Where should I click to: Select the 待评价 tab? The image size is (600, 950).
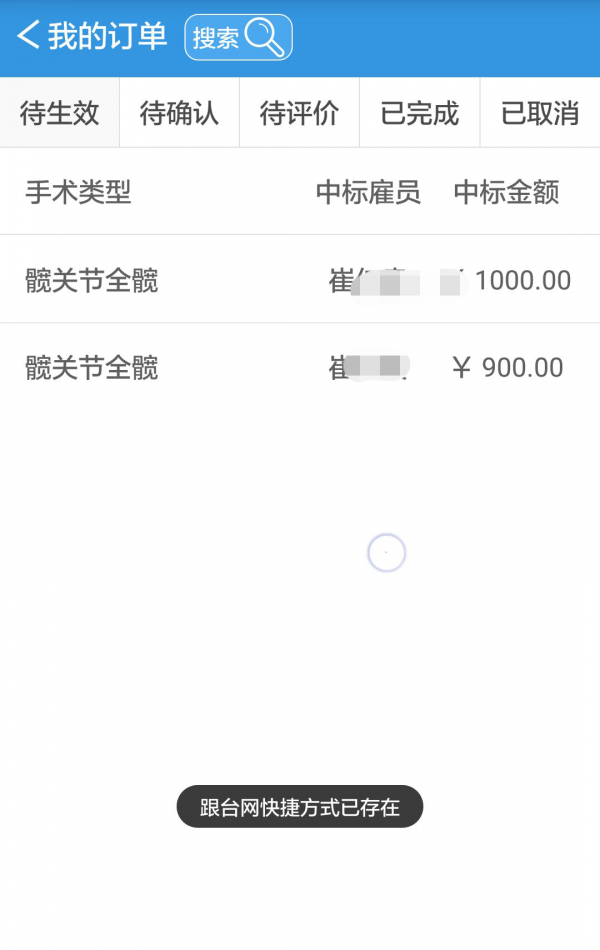tap(299, 113)
